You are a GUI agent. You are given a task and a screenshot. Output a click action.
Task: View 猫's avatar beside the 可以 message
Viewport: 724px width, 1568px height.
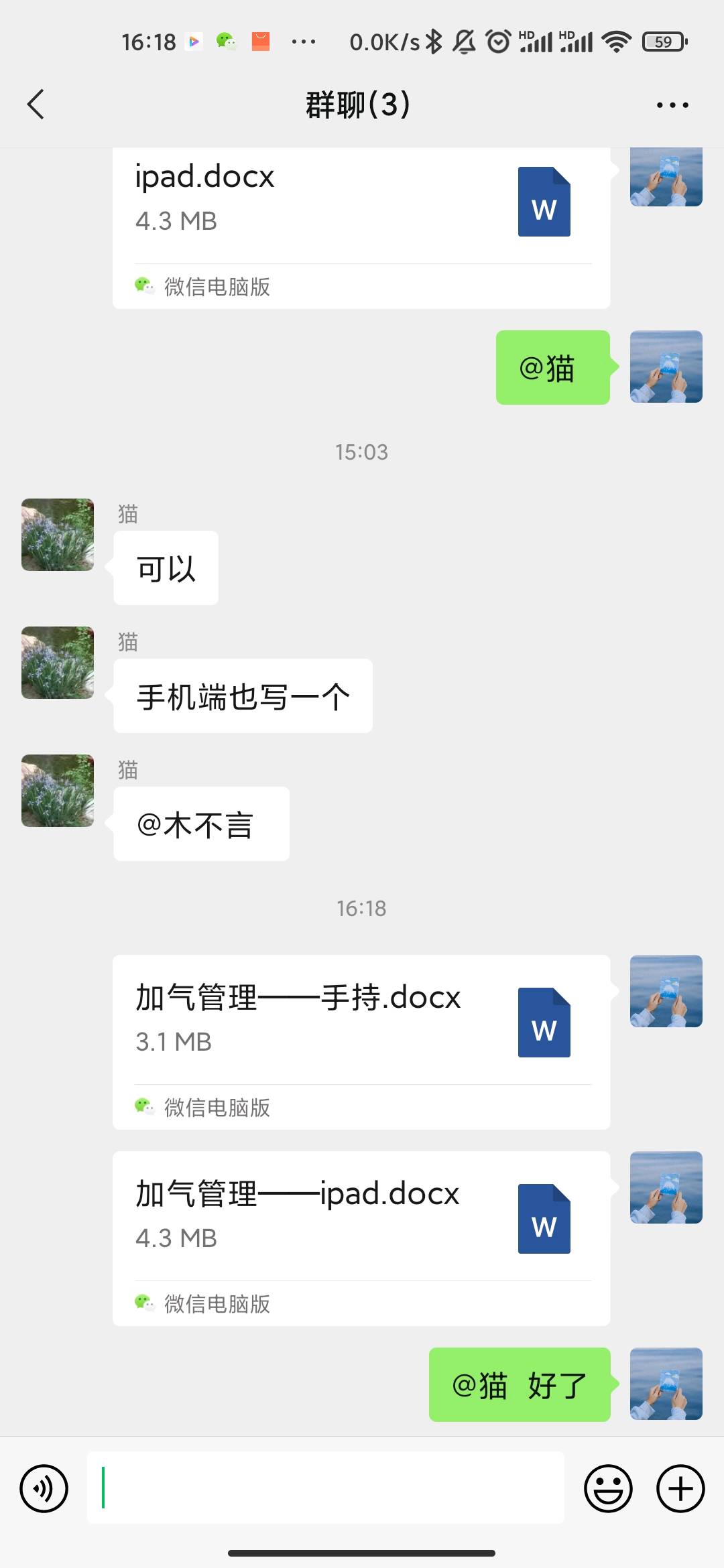(x=58, y=535)
